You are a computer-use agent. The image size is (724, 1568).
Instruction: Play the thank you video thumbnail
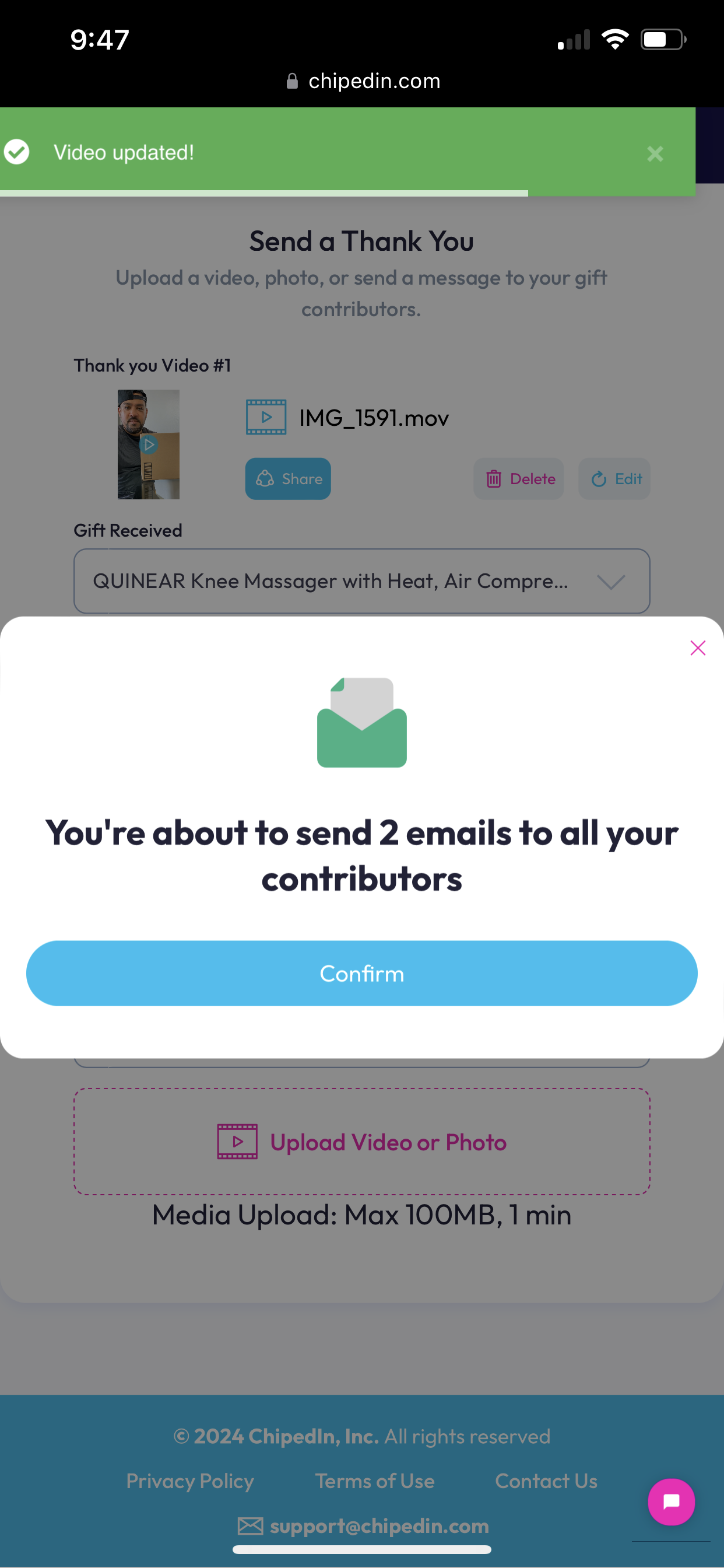pos(149,444)
